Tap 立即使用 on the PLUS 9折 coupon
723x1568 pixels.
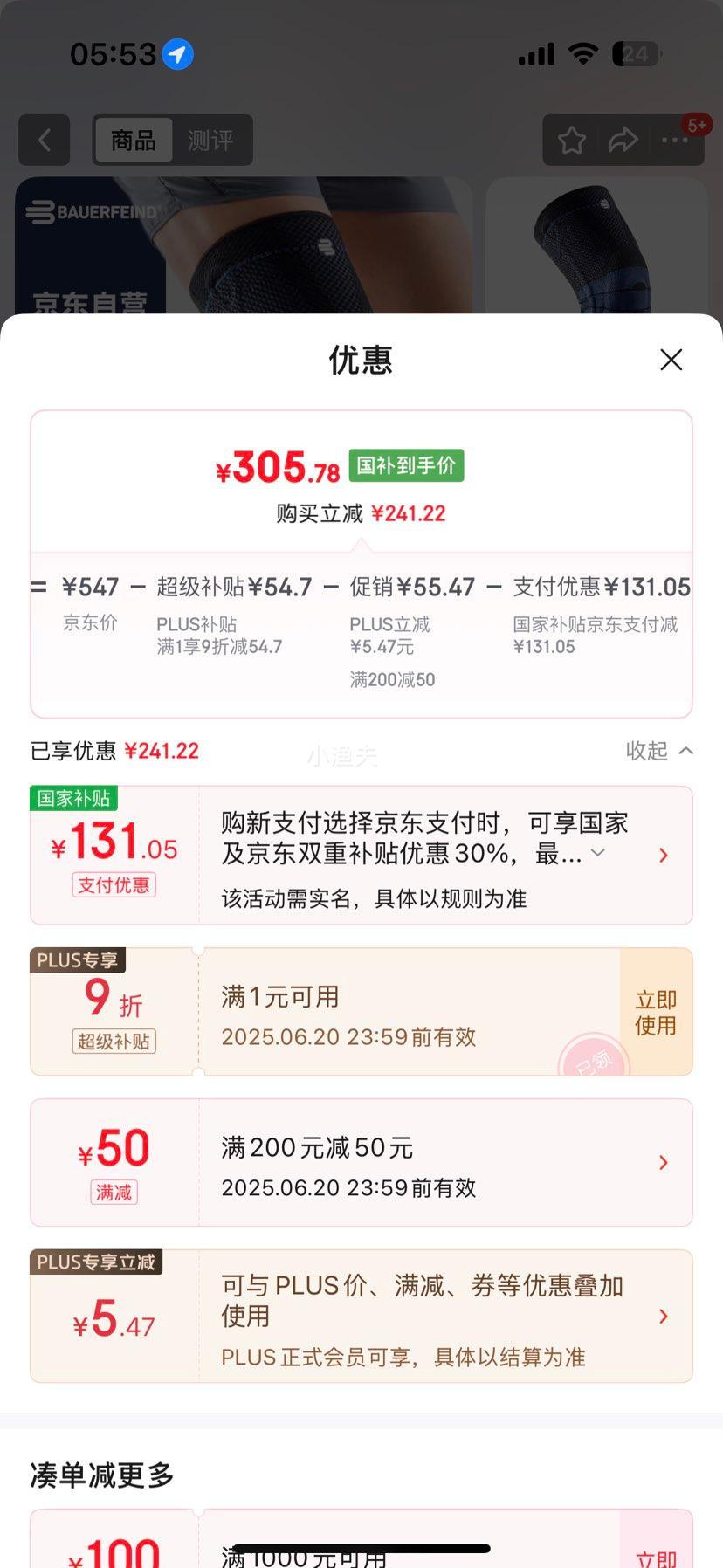tap(656, 1013)
